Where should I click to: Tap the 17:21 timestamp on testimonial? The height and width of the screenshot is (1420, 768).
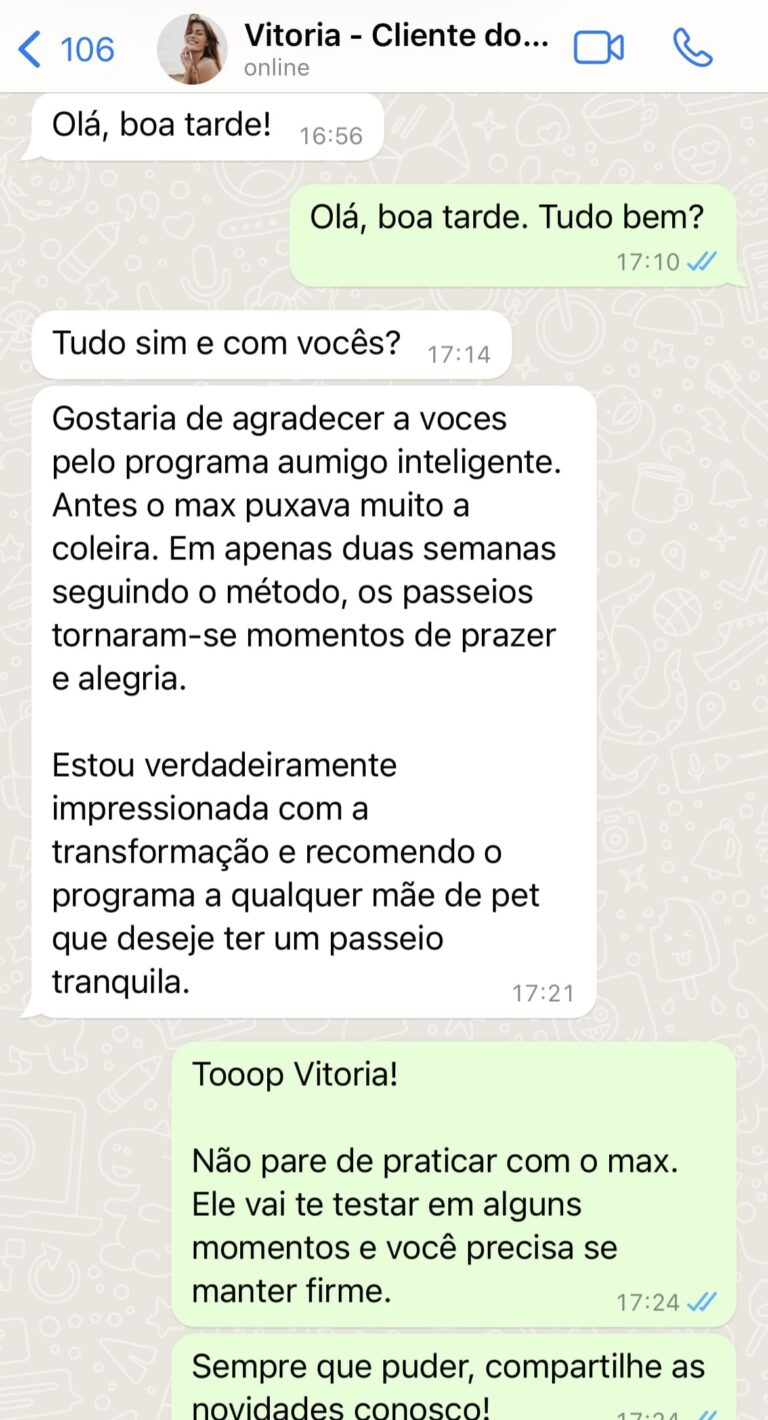point(544,993)
